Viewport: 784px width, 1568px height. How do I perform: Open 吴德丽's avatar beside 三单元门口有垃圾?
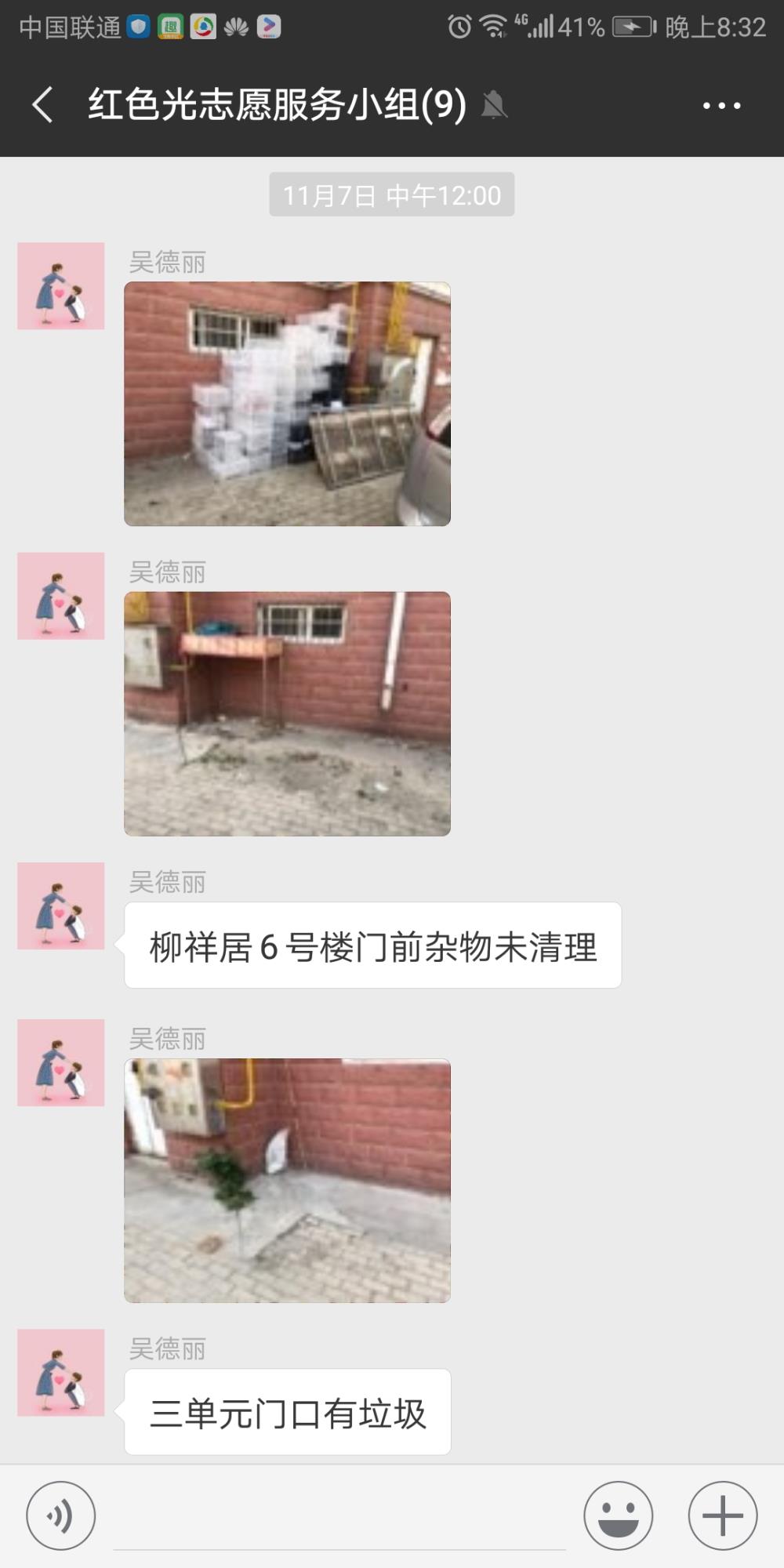click(61, 1373)
